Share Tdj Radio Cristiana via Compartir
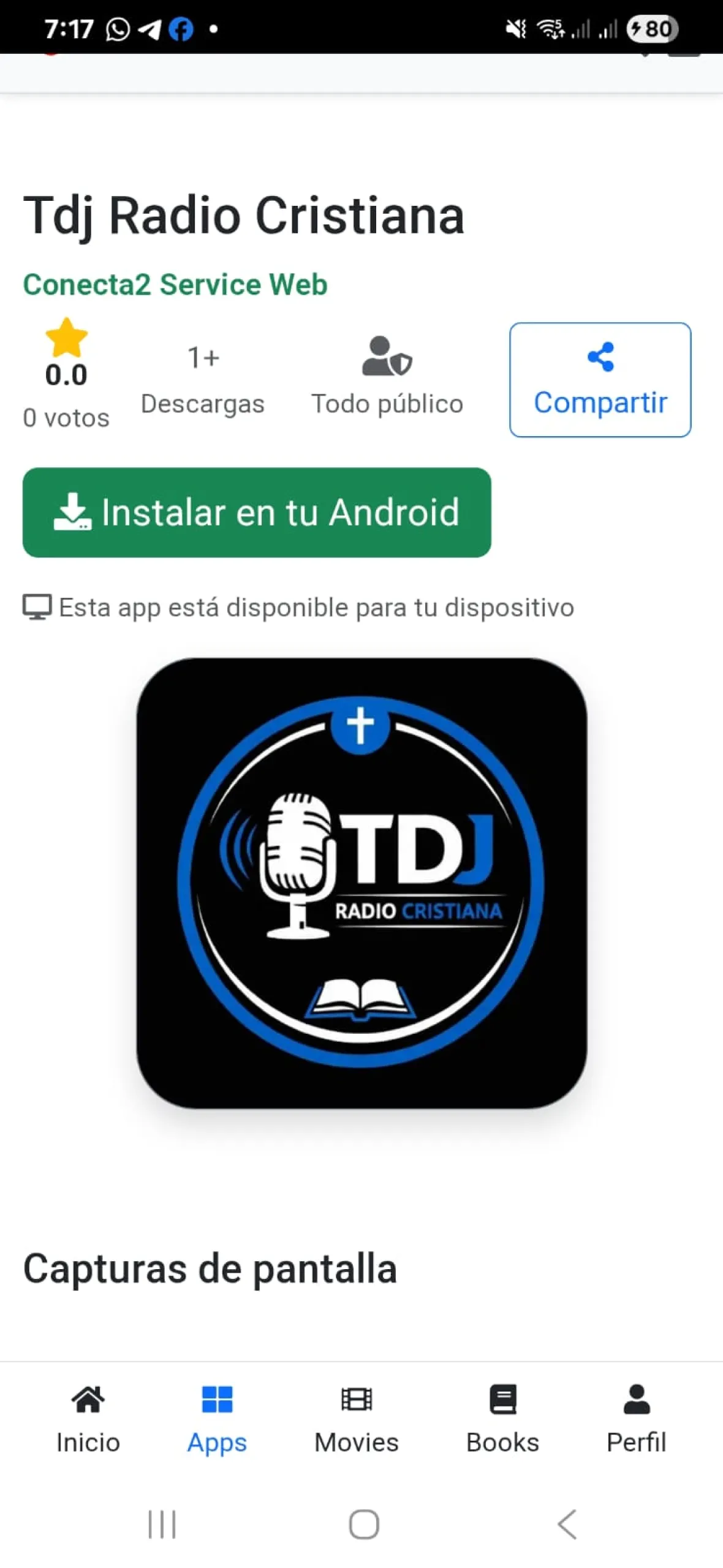 [x=600, y=380]
